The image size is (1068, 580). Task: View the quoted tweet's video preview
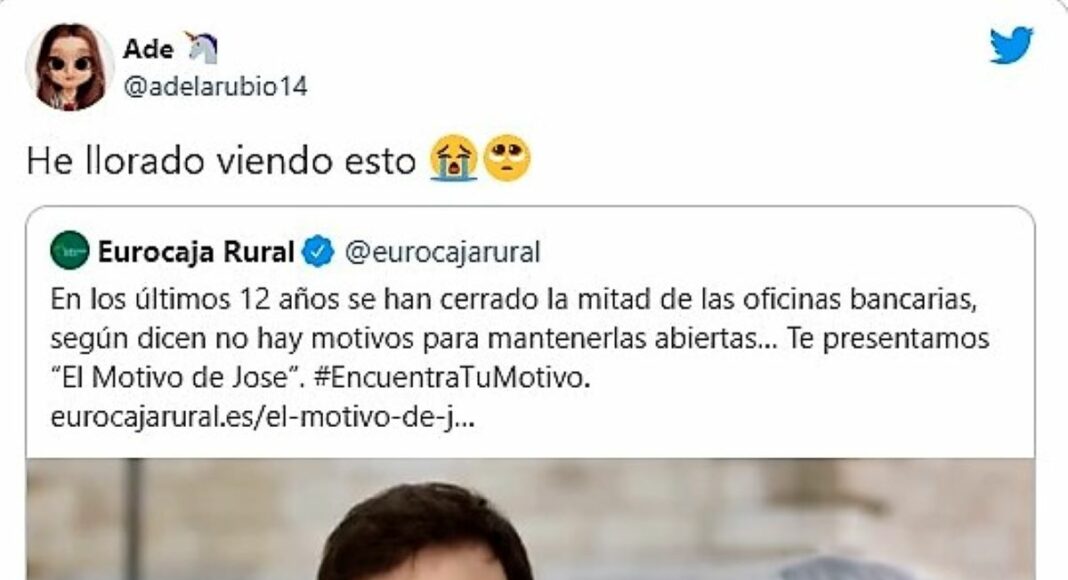click(530, 519)
